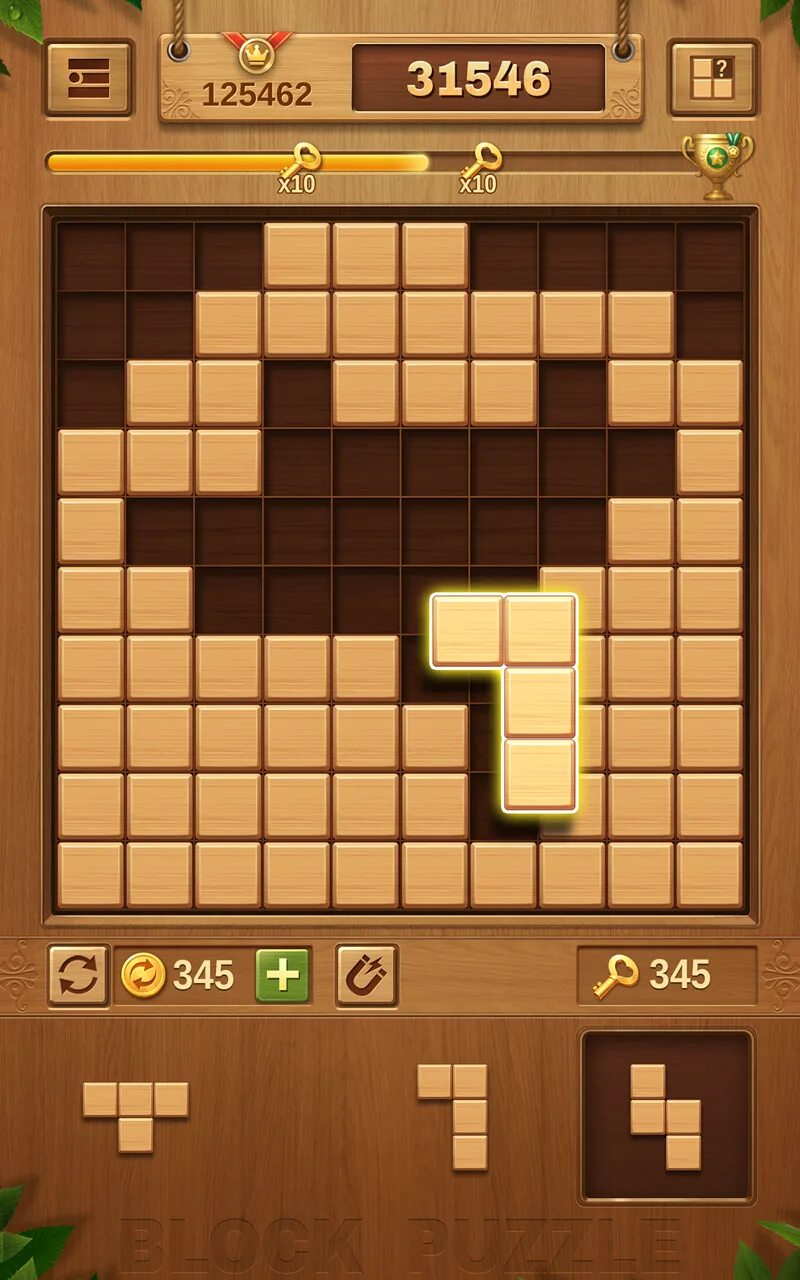
Task: Tap the gold trophy reward icon
Action: (x=717, y=164)
